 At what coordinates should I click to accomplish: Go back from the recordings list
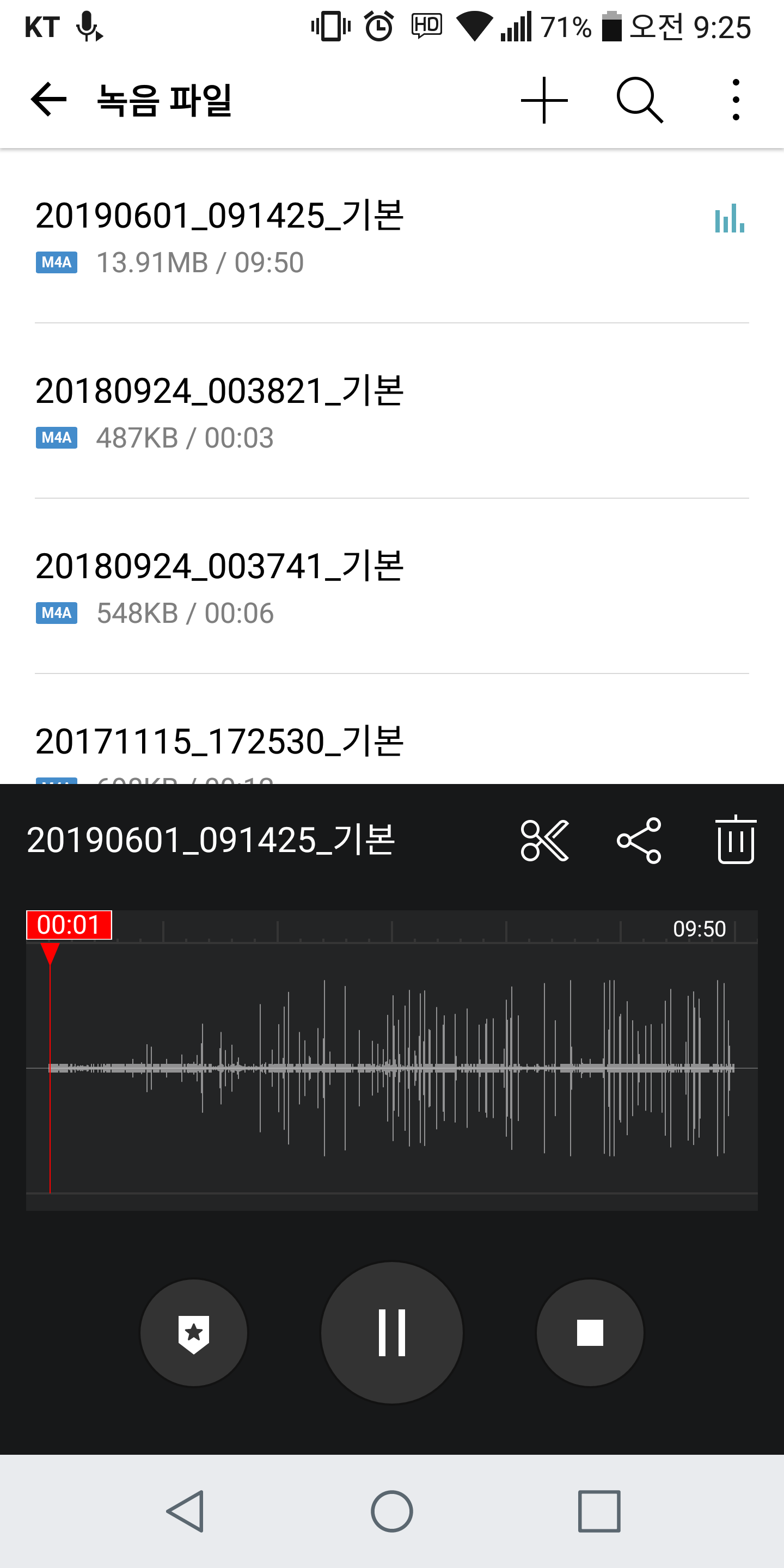point(48,100)
